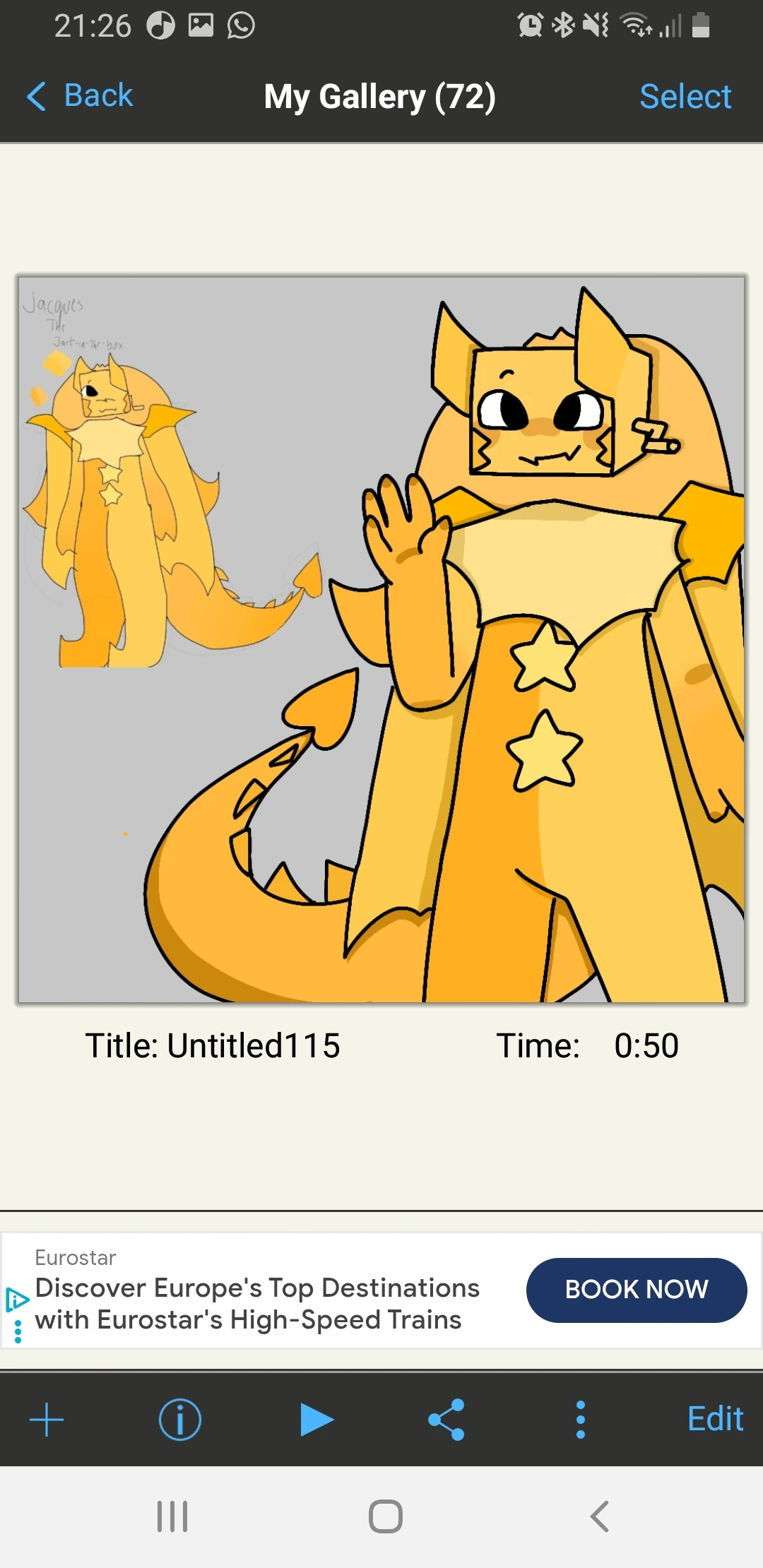Go back from My Gallery
This screenshot has height=1568, width=763.
(80, 96)
